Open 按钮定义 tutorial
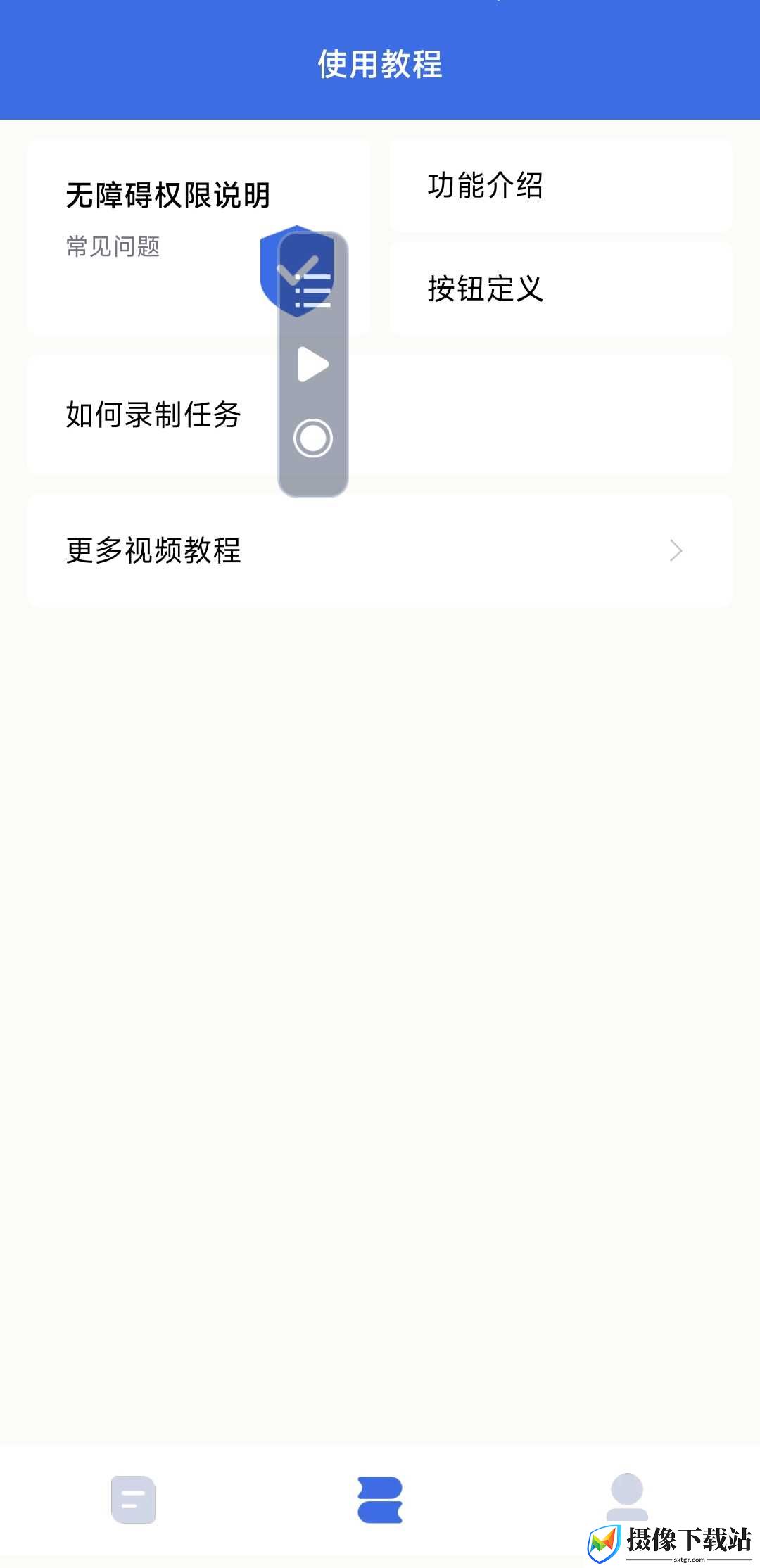 561,289
